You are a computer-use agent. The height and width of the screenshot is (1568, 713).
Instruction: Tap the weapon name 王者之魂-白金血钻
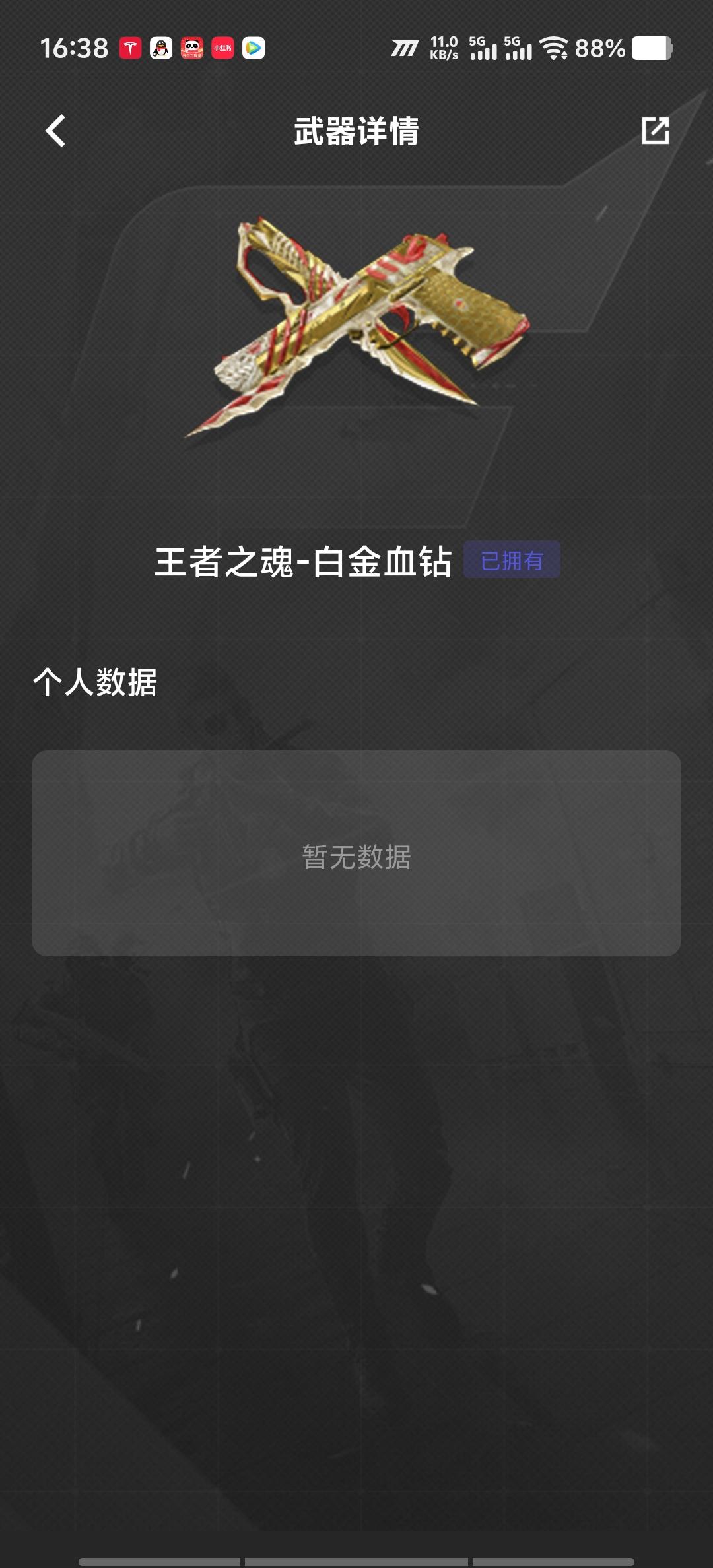pyautogui.click(x=305, y=562)
